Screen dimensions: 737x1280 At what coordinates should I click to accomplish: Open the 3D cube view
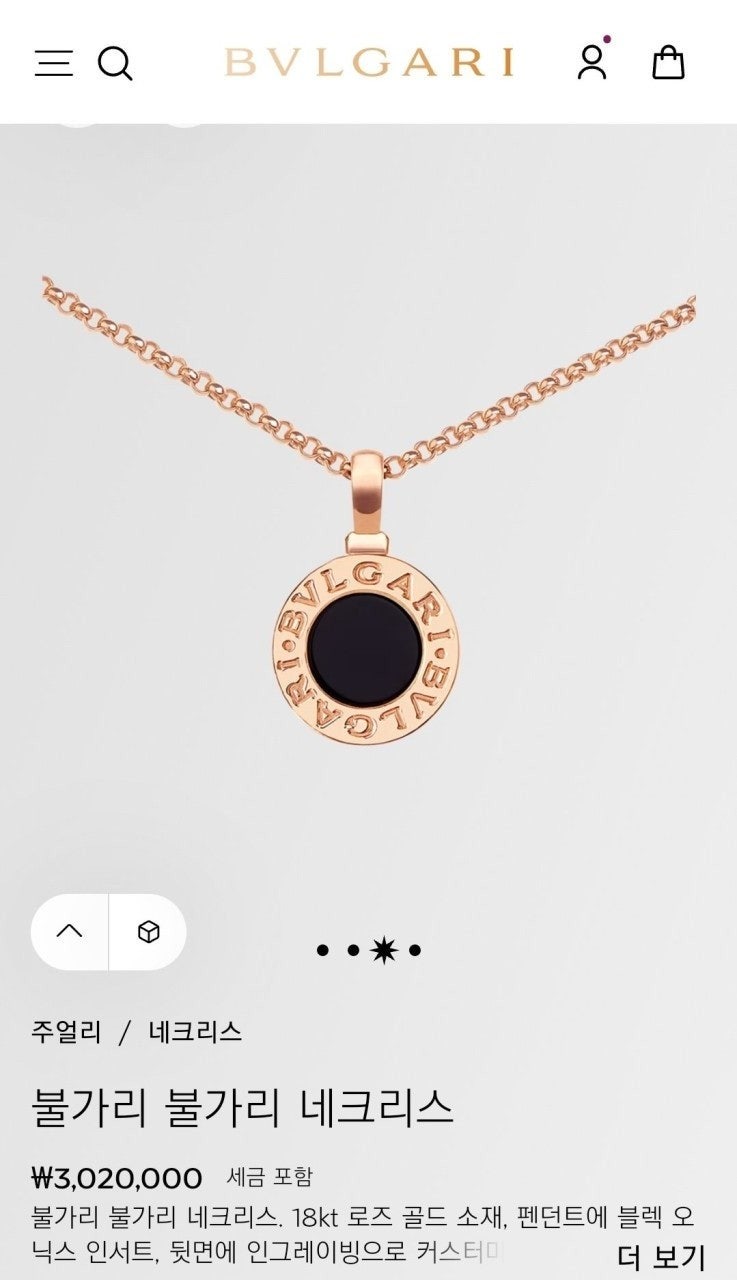pos(148,932)
